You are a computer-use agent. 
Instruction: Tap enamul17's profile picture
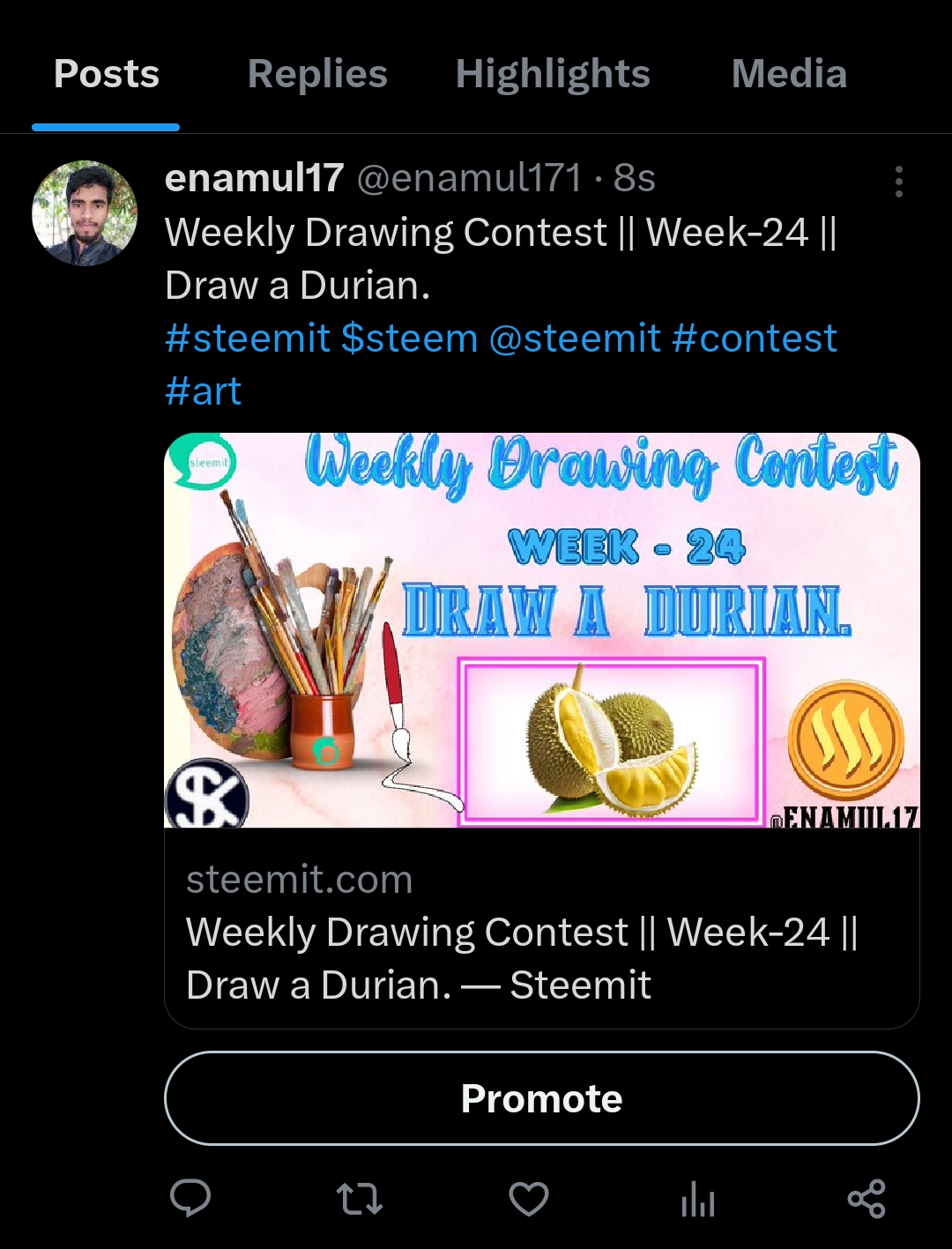[85, 212]
